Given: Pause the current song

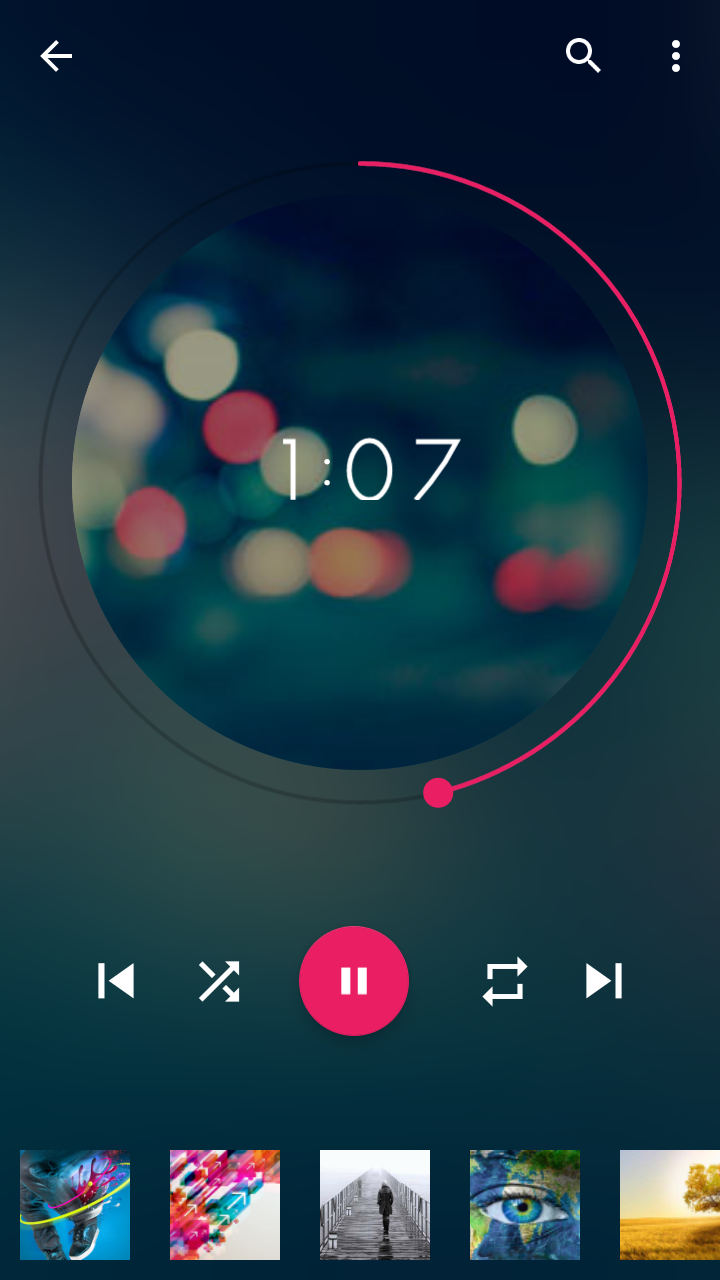Looking at the screenshot, I should [x=354, y=981].
